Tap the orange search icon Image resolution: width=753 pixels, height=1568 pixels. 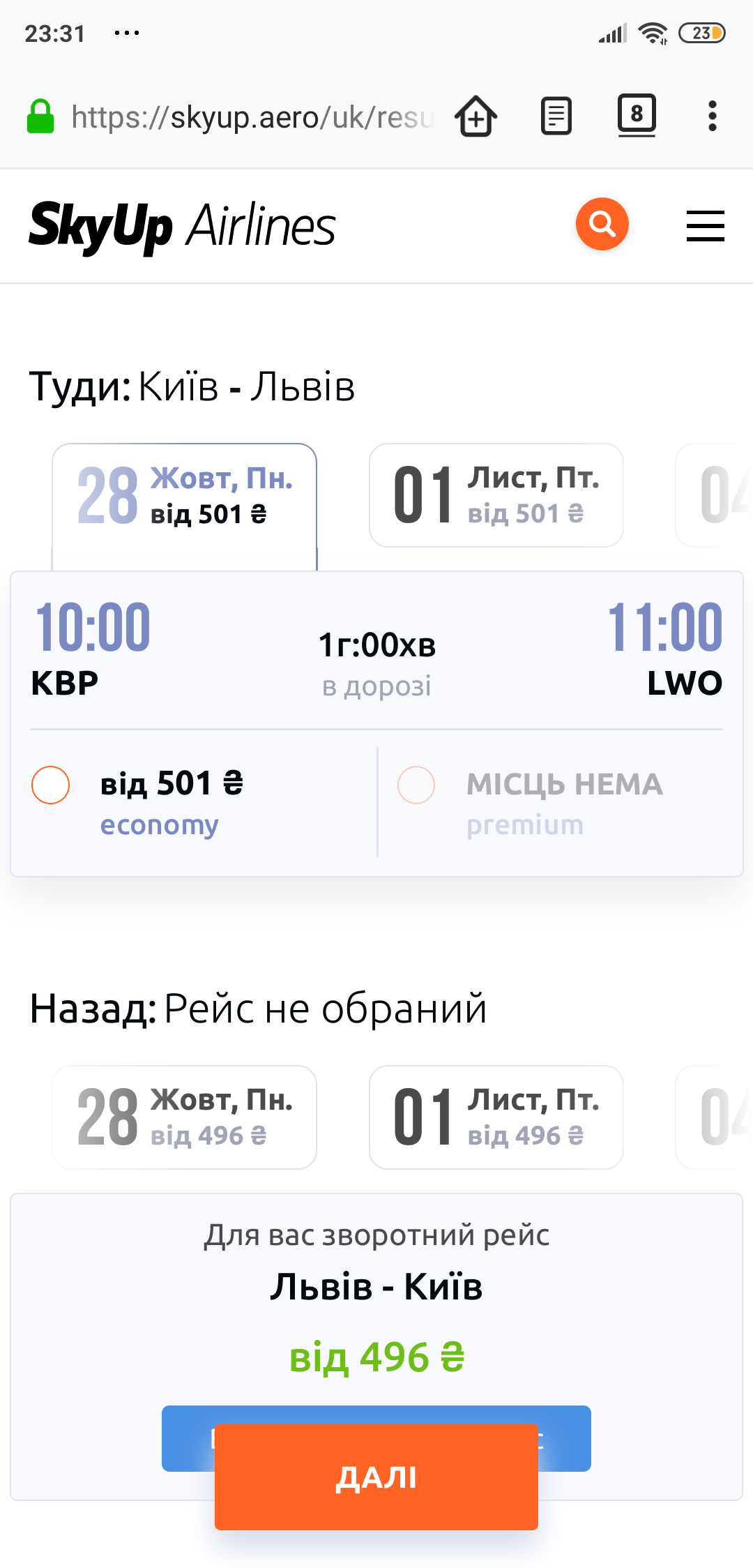pos(602,224)
